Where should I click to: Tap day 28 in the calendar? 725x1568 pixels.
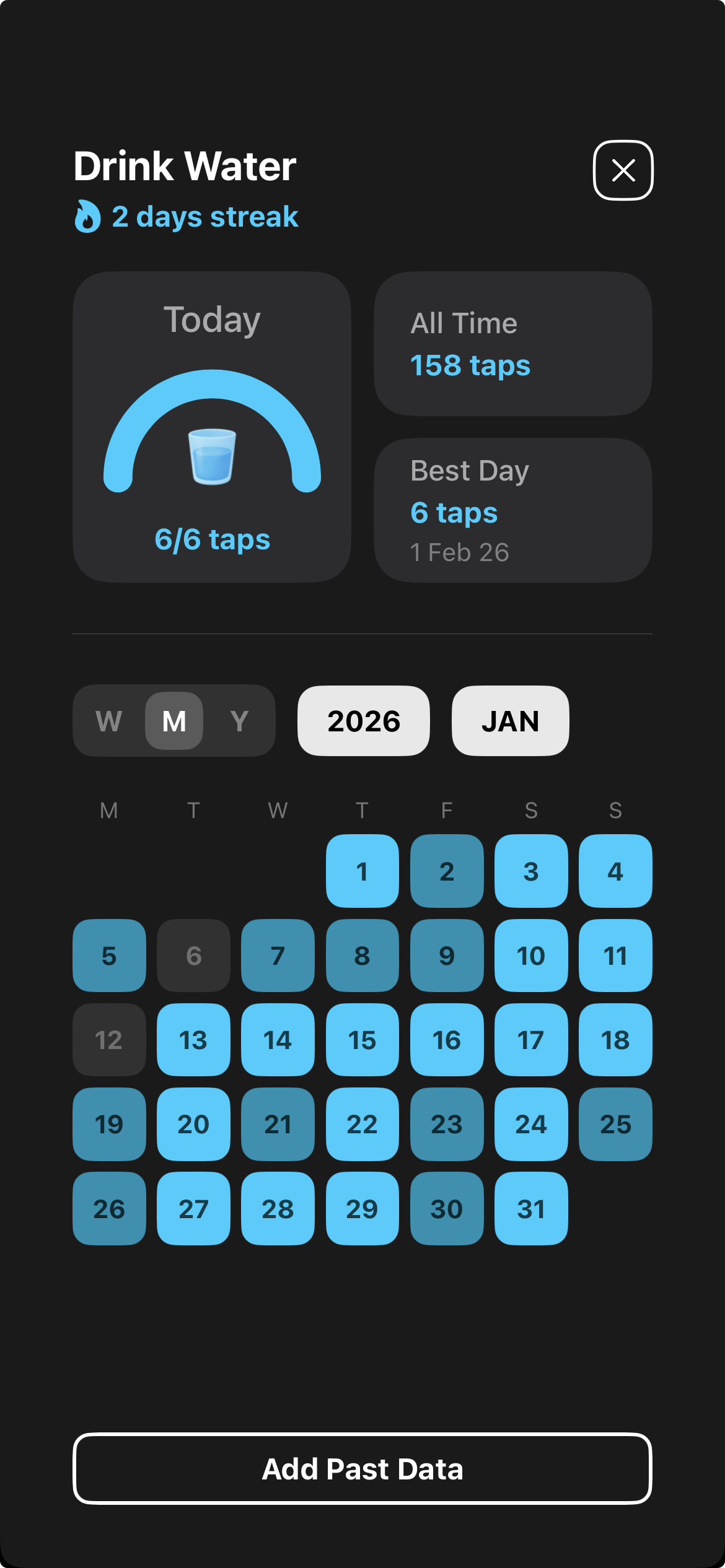(x=278, y=1208)
